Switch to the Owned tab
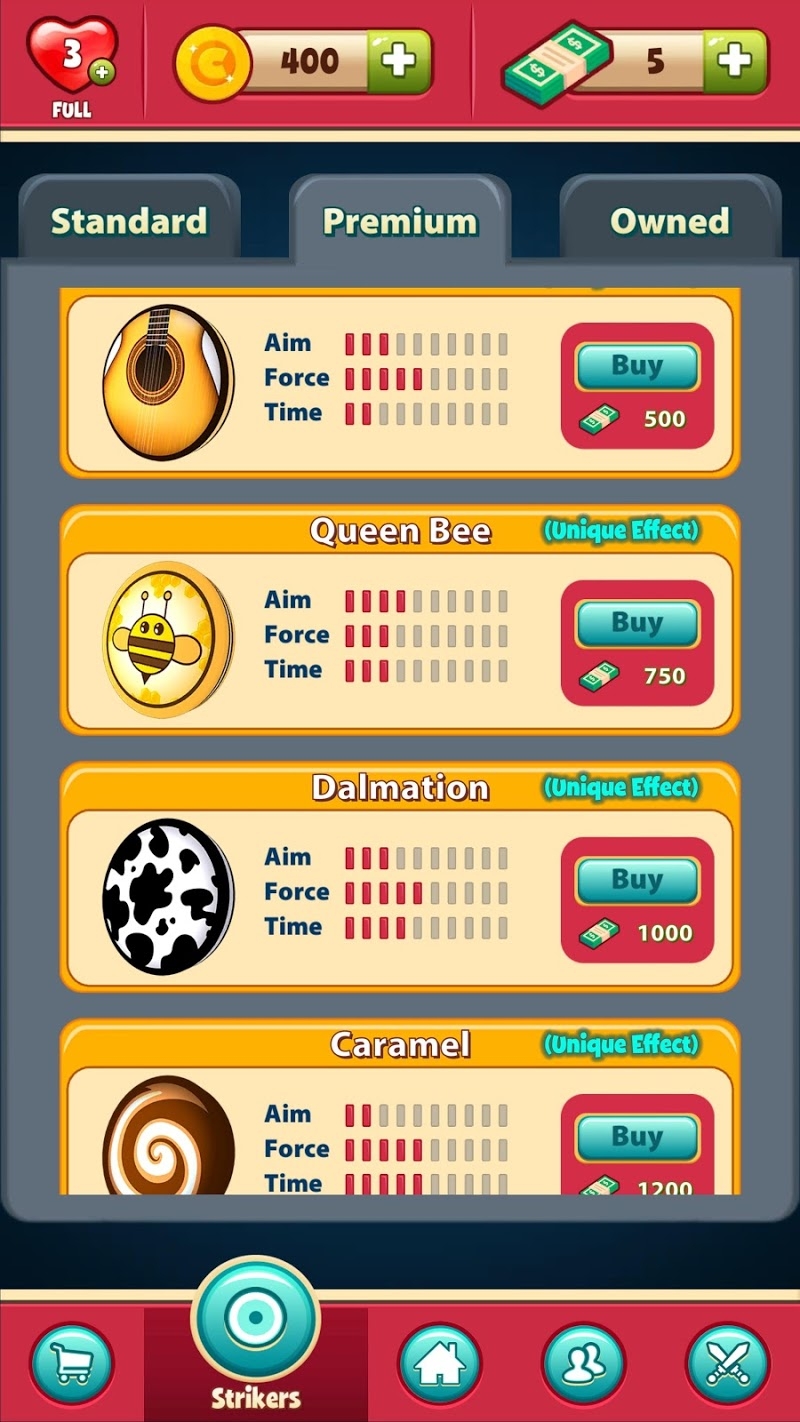Viewport: 800px width, 1422px height. (669, 221)
